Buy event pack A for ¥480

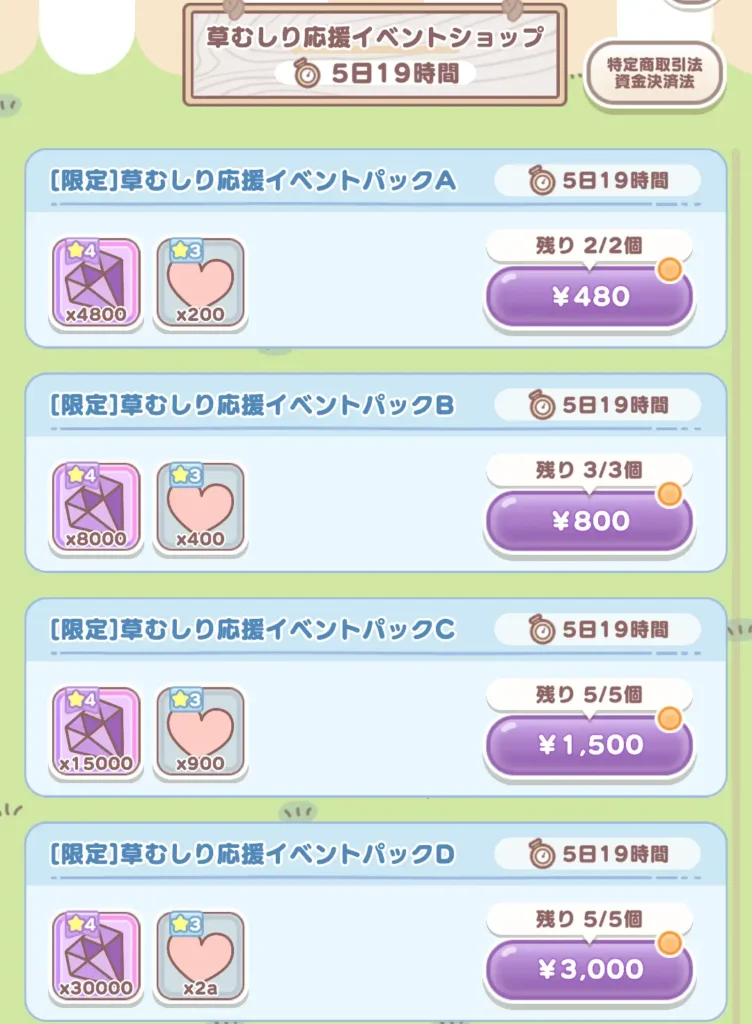click(x=588, y=296)
